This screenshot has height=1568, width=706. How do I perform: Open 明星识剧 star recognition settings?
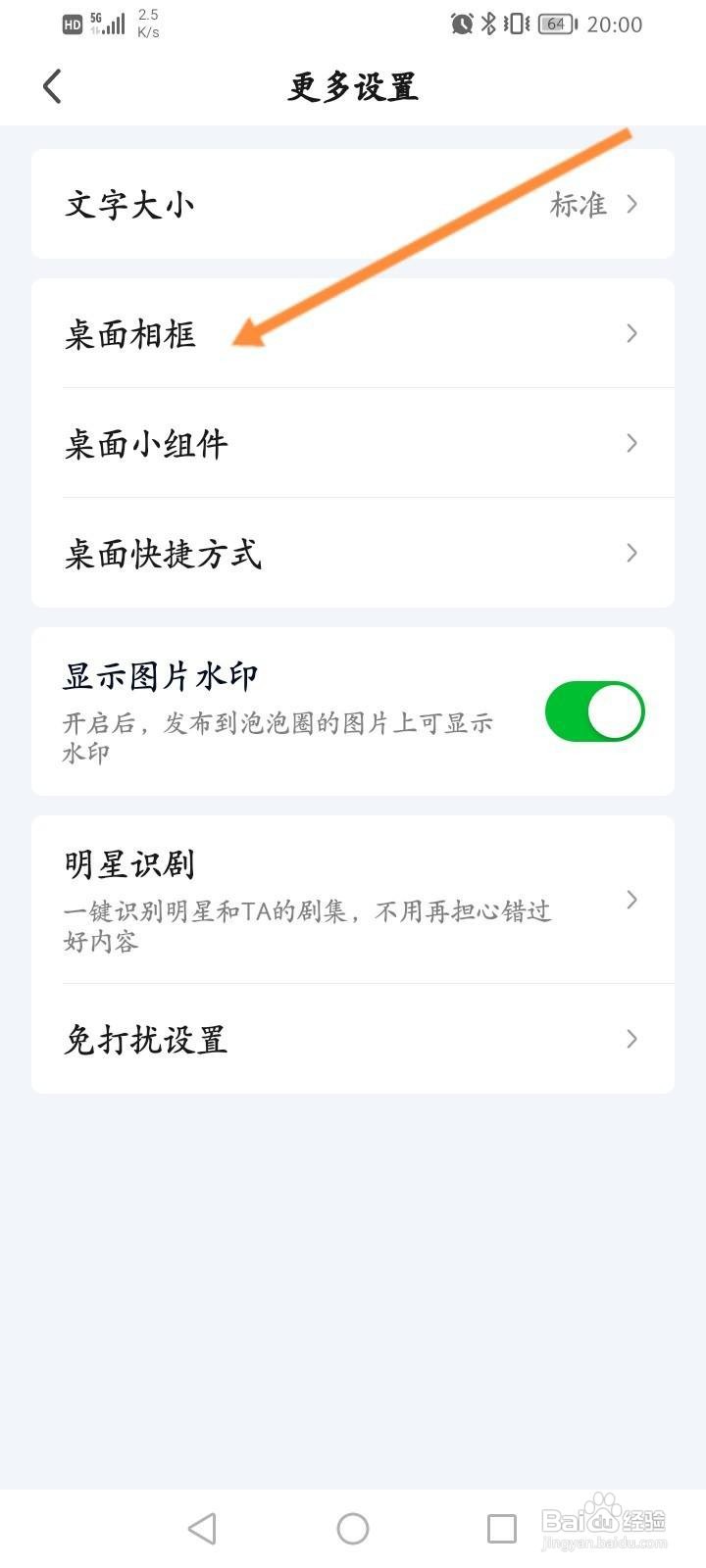click(353, 899)
